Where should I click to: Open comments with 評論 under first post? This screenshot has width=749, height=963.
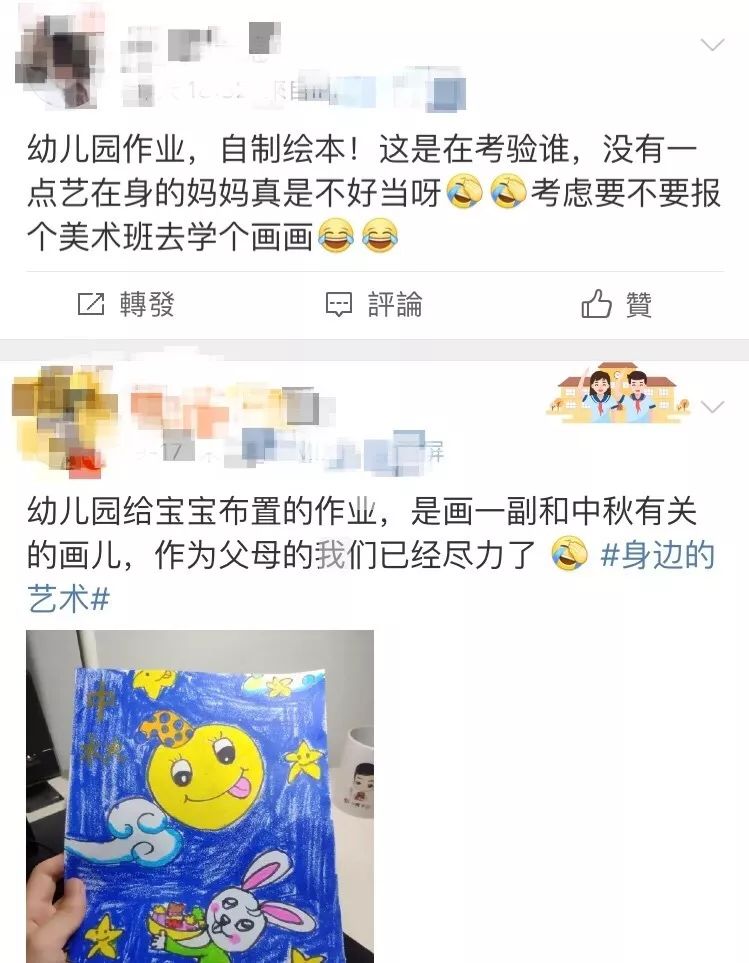pyautogui.click(x=374, y=305)
